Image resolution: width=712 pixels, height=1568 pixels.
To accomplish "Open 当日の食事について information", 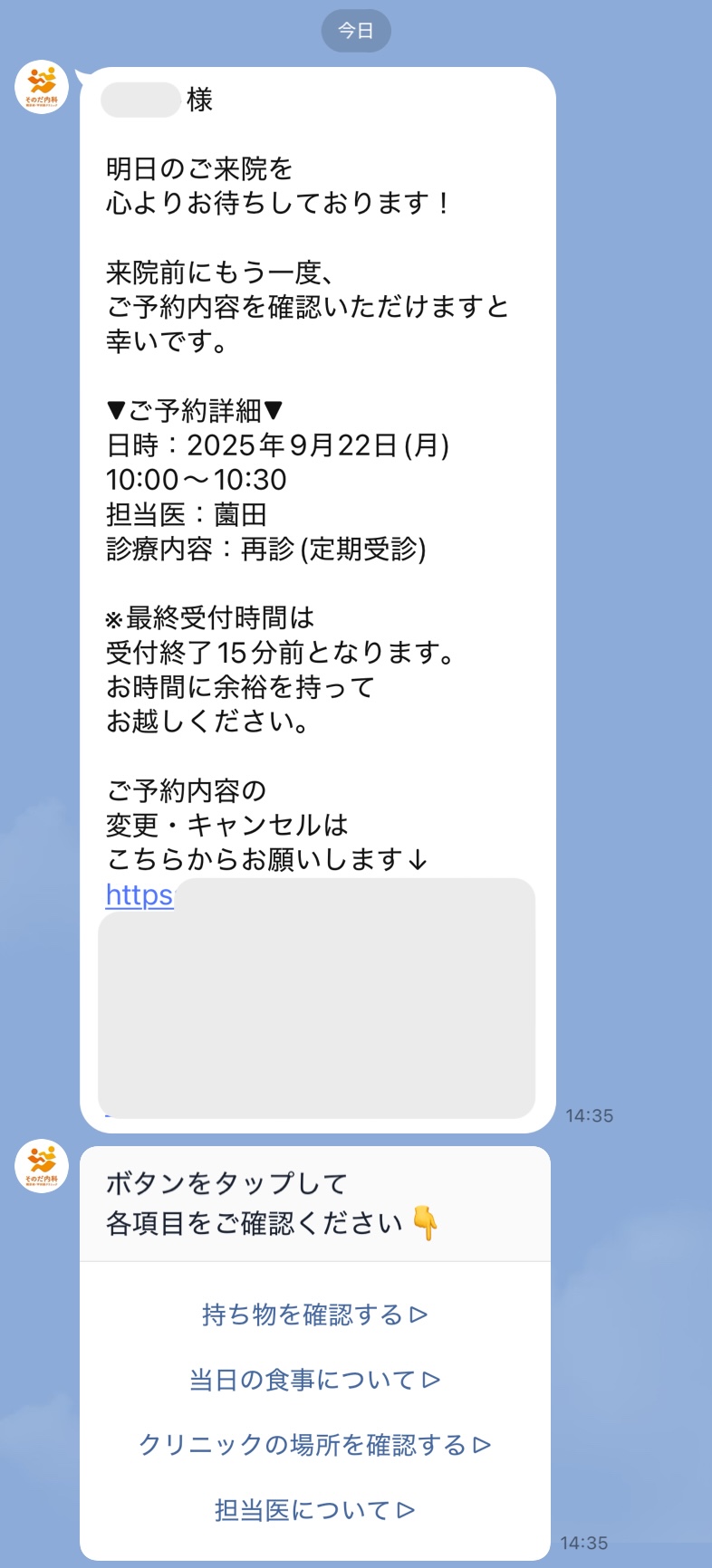I will (314, 1380).
